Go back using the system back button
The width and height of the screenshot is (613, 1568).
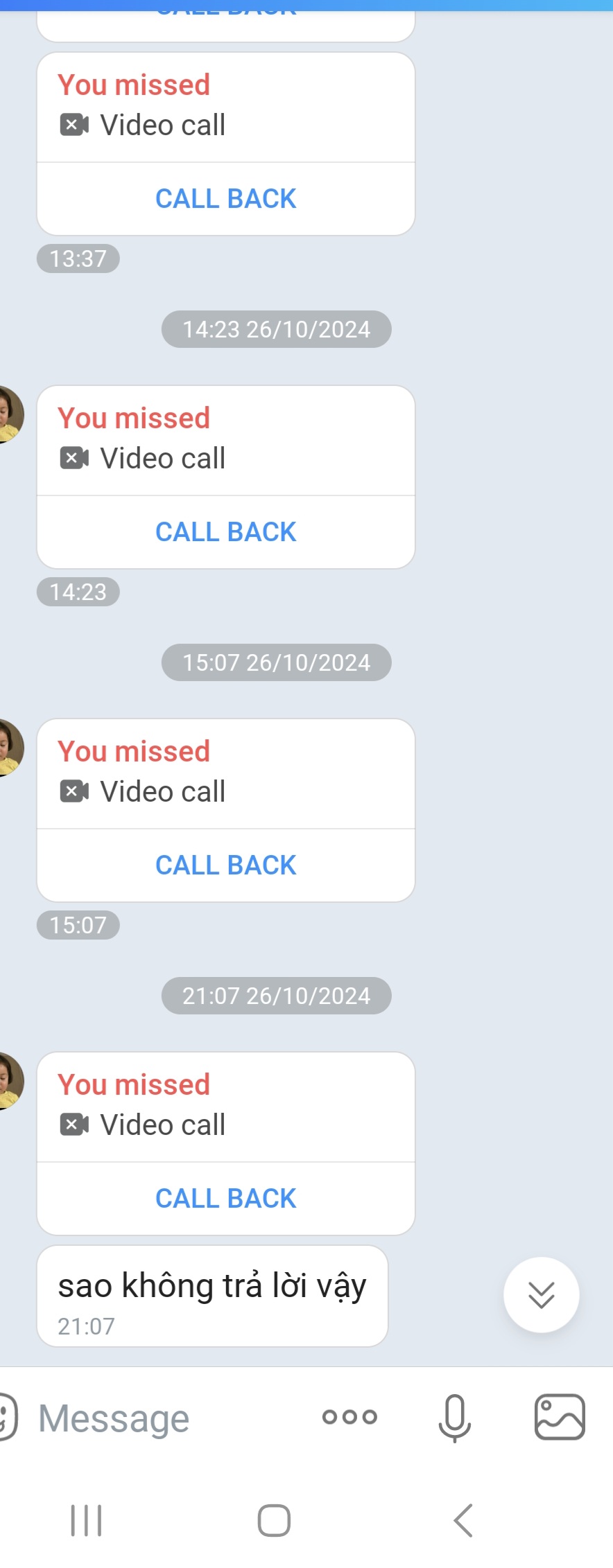tap(463, 1521)
